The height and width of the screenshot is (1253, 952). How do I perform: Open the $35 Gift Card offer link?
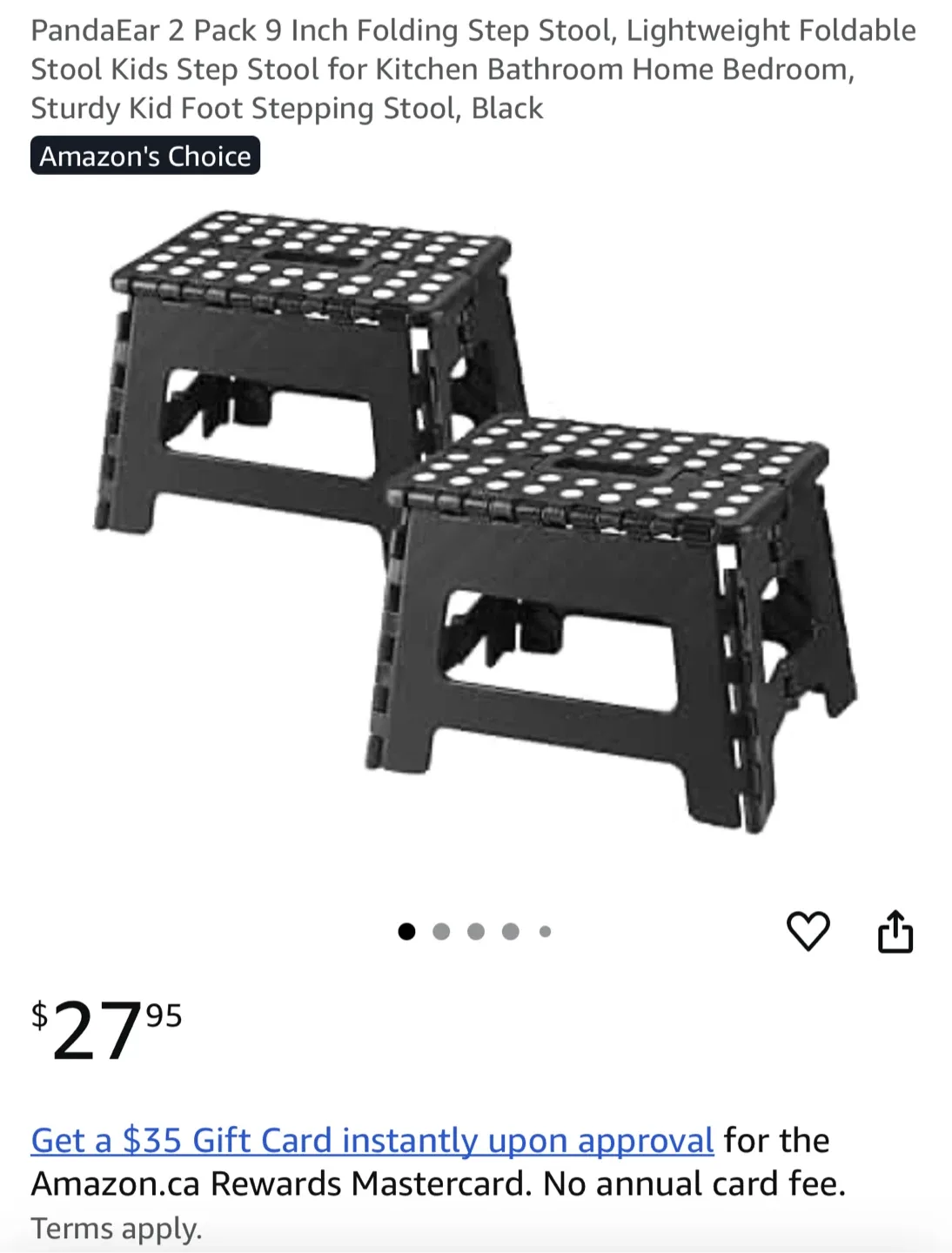pyautogui.click(x=372, y=1140)
